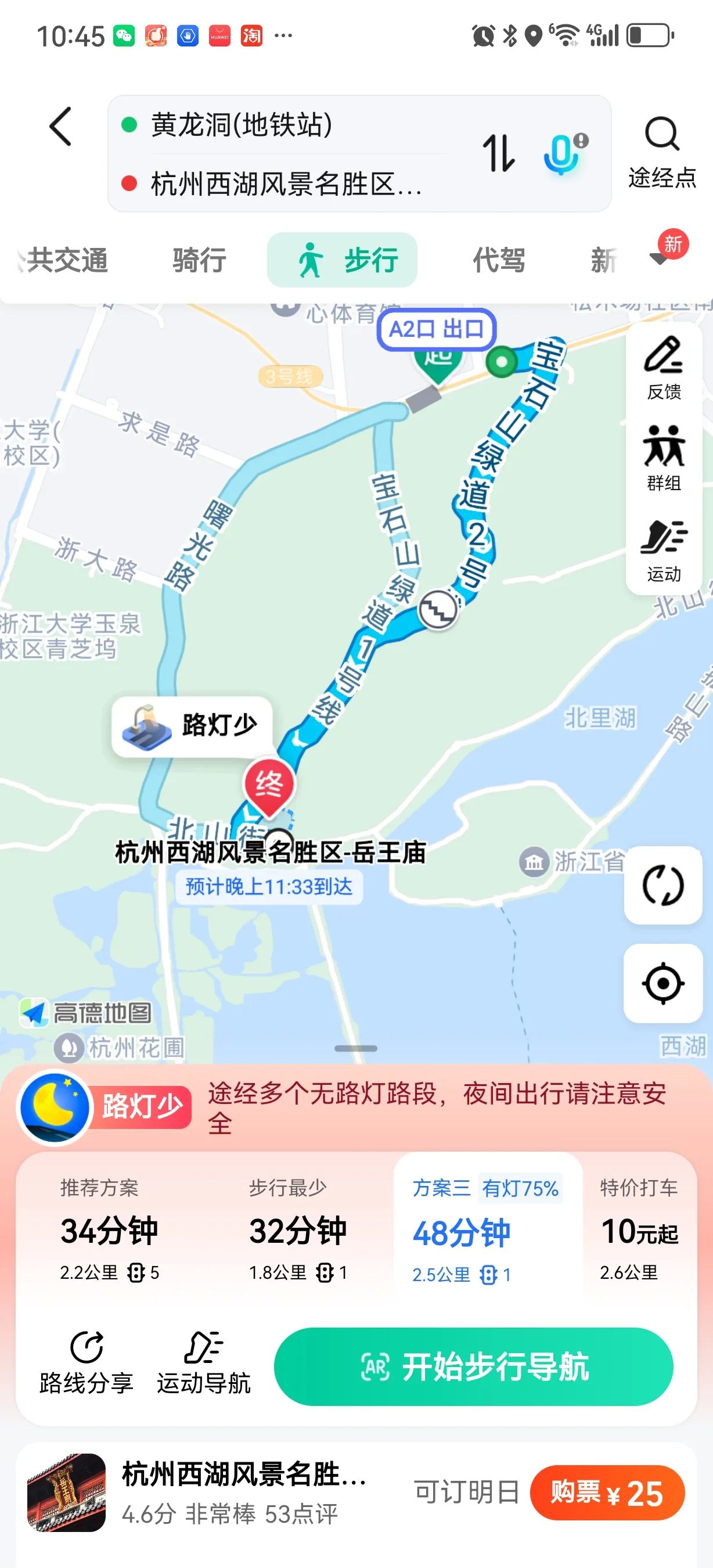Buy ticket with 购票 ¥25 button
This screenshot has width=713, height=1568.
607,1493
